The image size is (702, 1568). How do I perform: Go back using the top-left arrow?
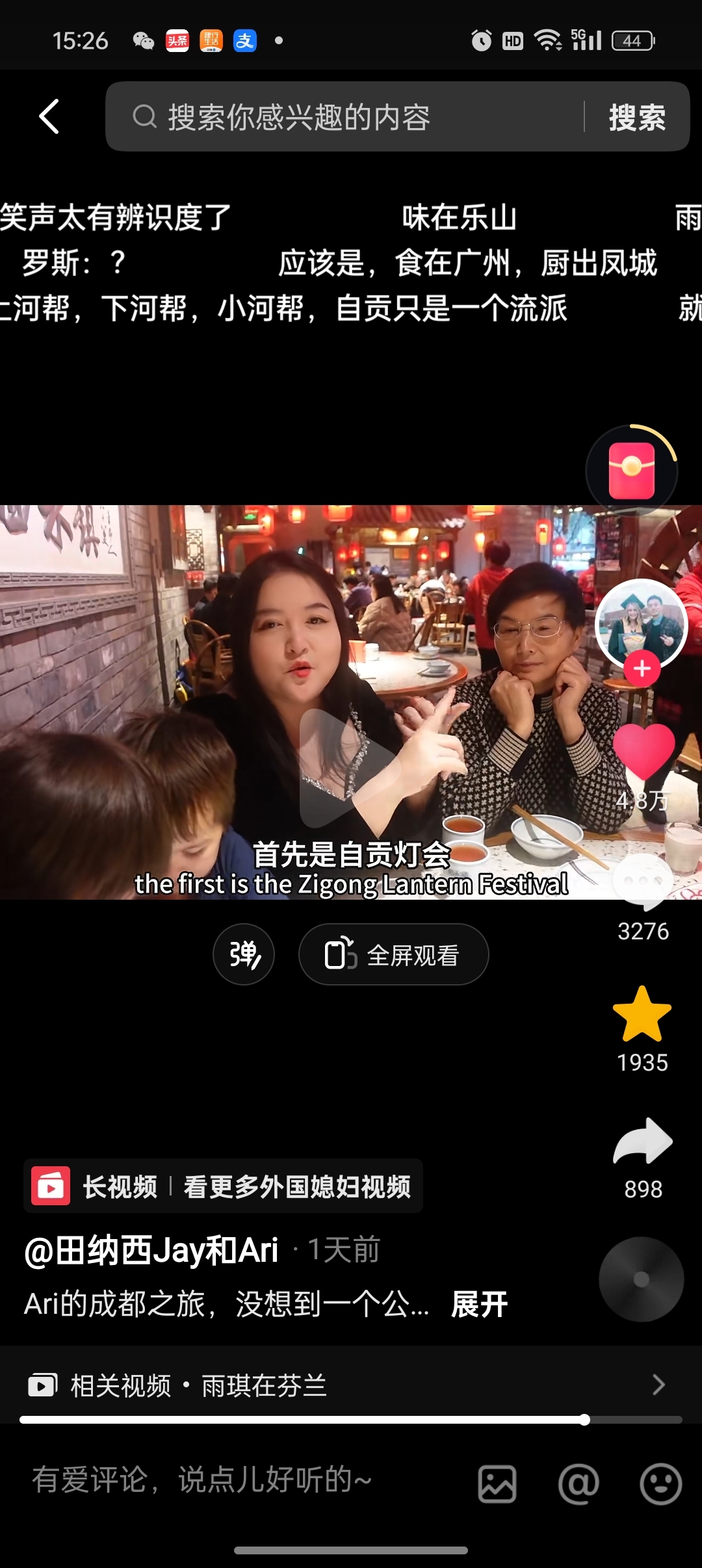[x=49, y=117]
